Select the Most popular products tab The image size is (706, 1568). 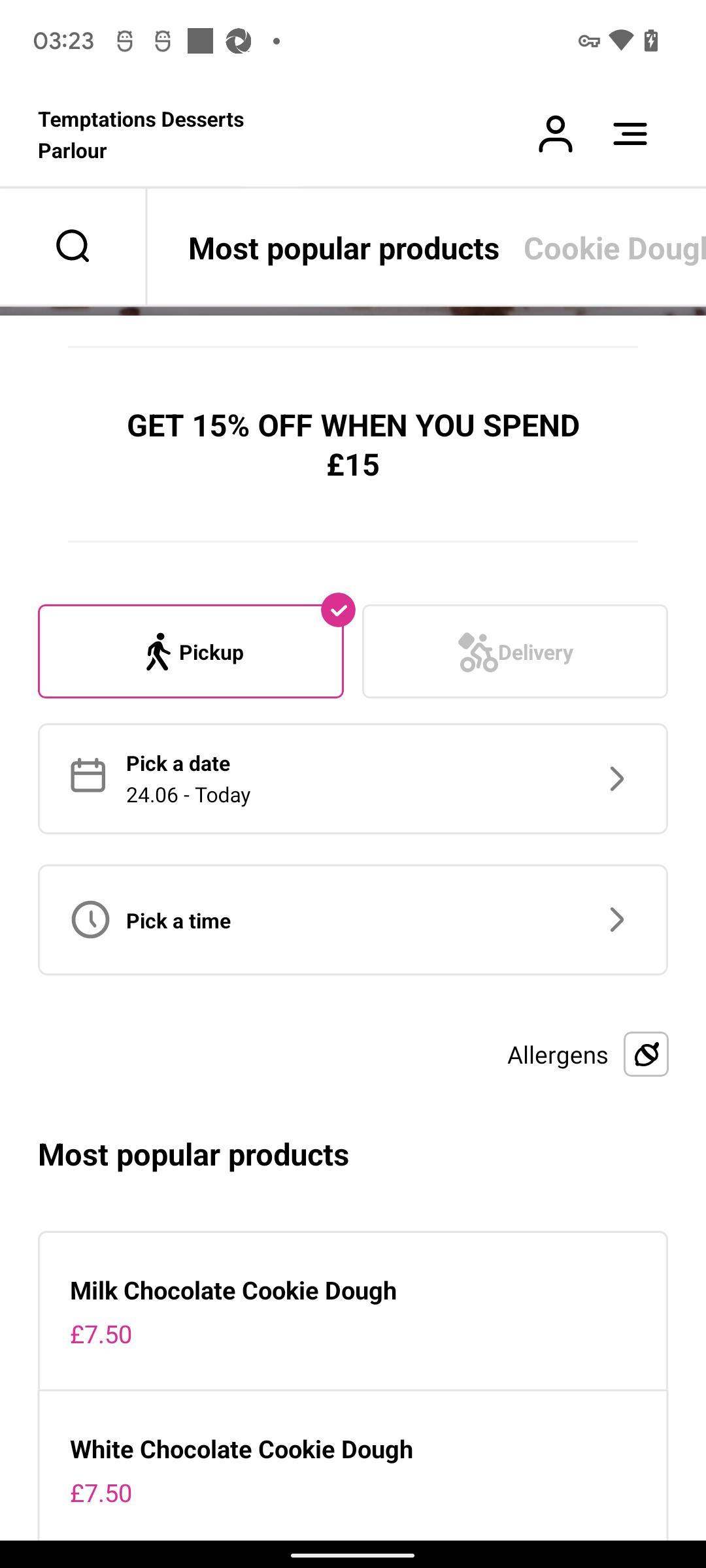tap(344, 248)
